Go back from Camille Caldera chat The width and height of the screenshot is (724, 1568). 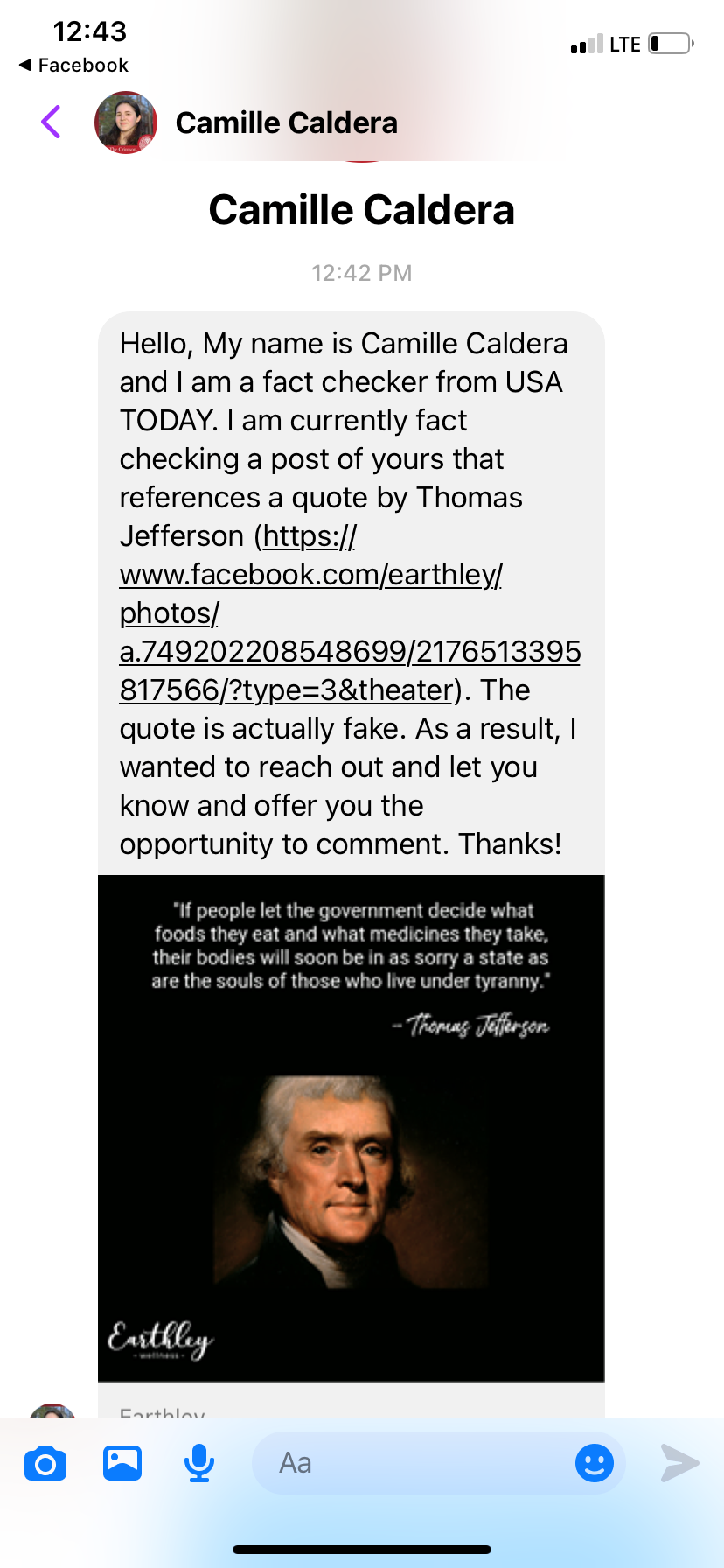(x=52, y=122)
